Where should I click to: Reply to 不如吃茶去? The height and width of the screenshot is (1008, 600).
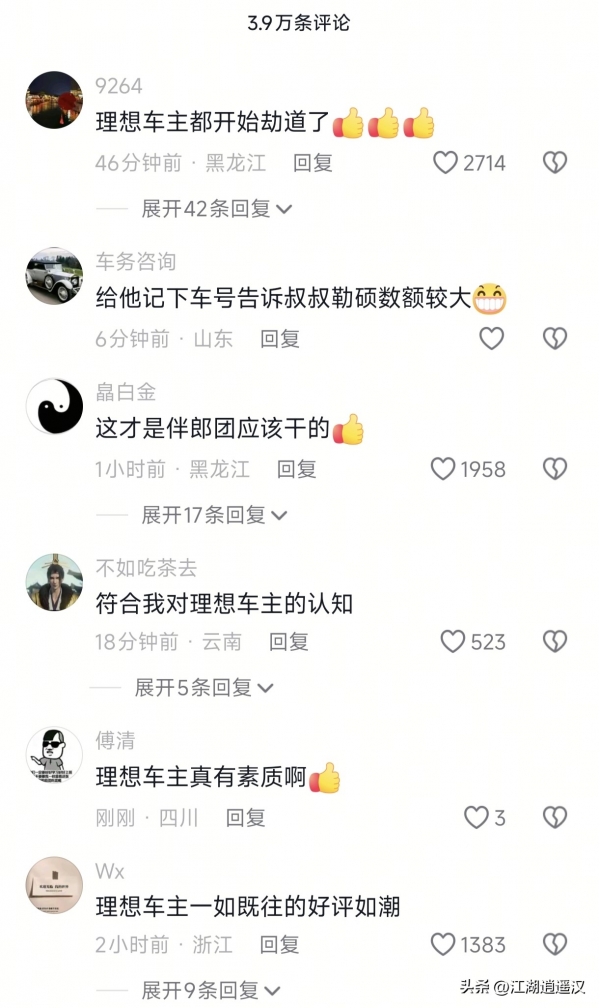coord(289,642)
